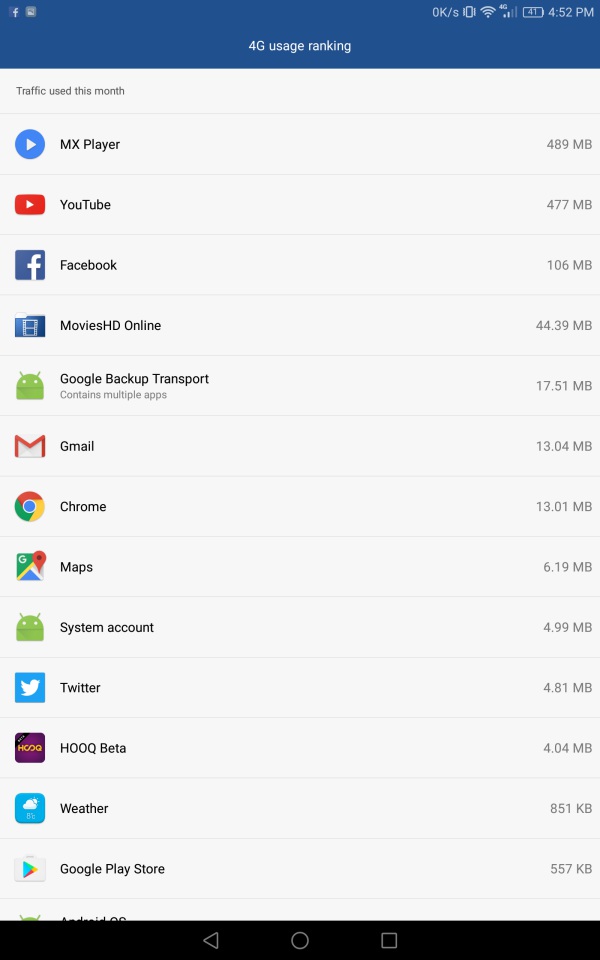Open MX Player data usage details

tap(300, 144)
